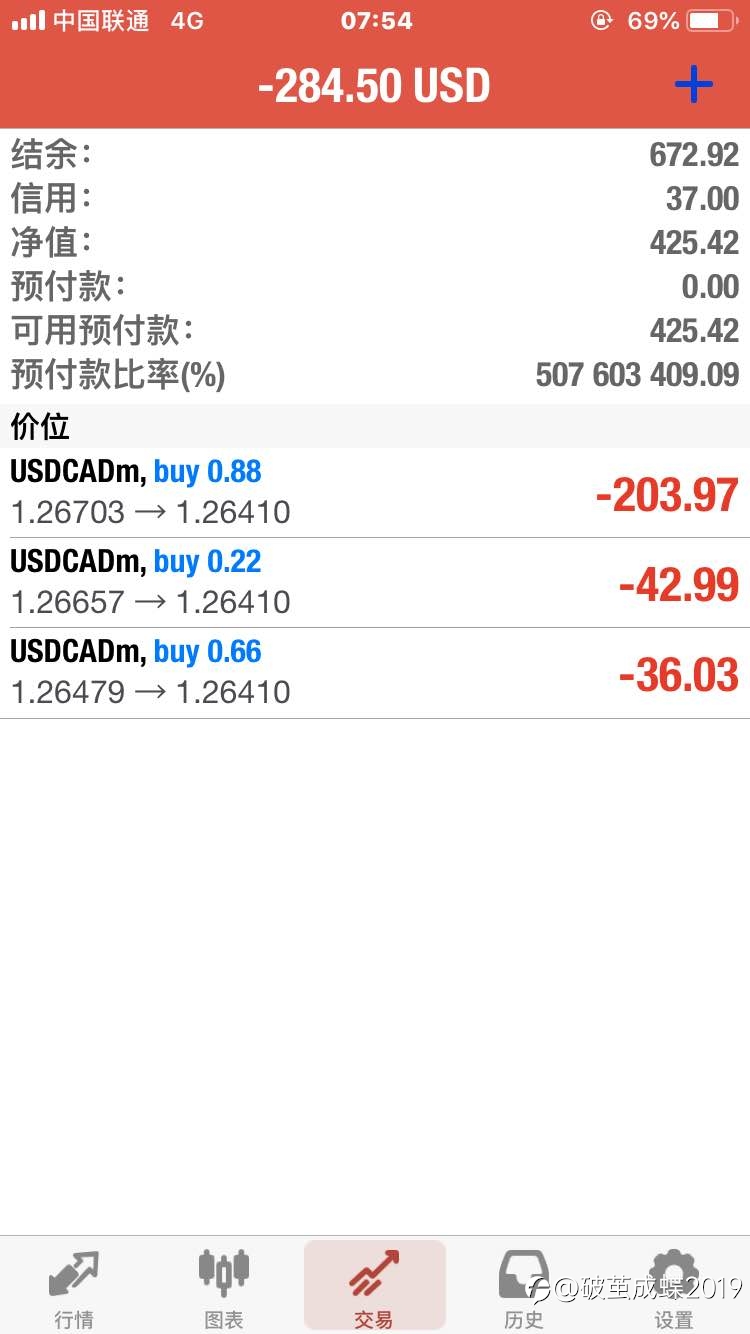
Task: Go to the 历史 tab
Action: point(524,1288)
